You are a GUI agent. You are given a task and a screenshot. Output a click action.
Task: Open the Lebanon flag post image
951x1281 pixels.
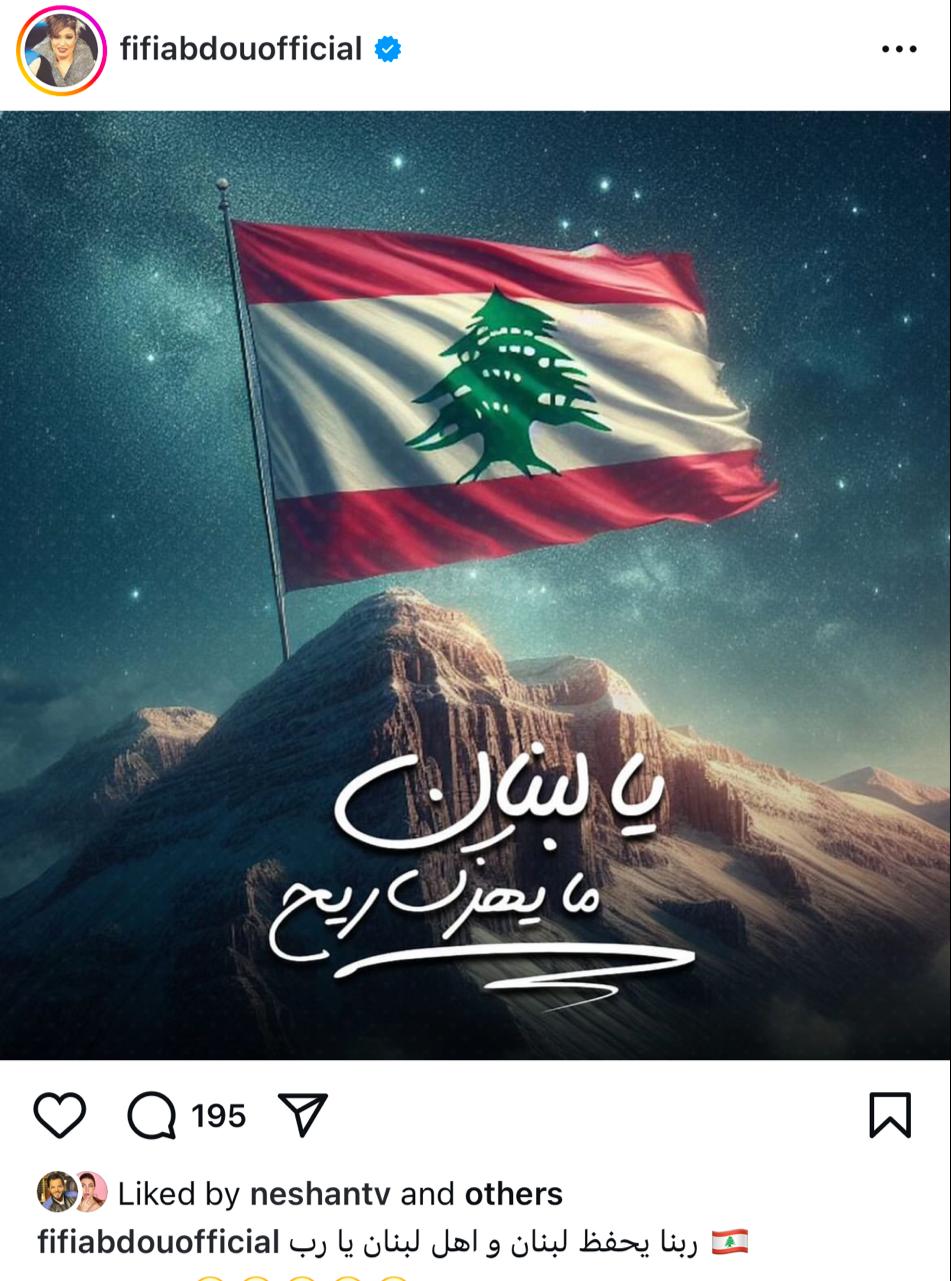pyautogui.click(x=475, y=585)
